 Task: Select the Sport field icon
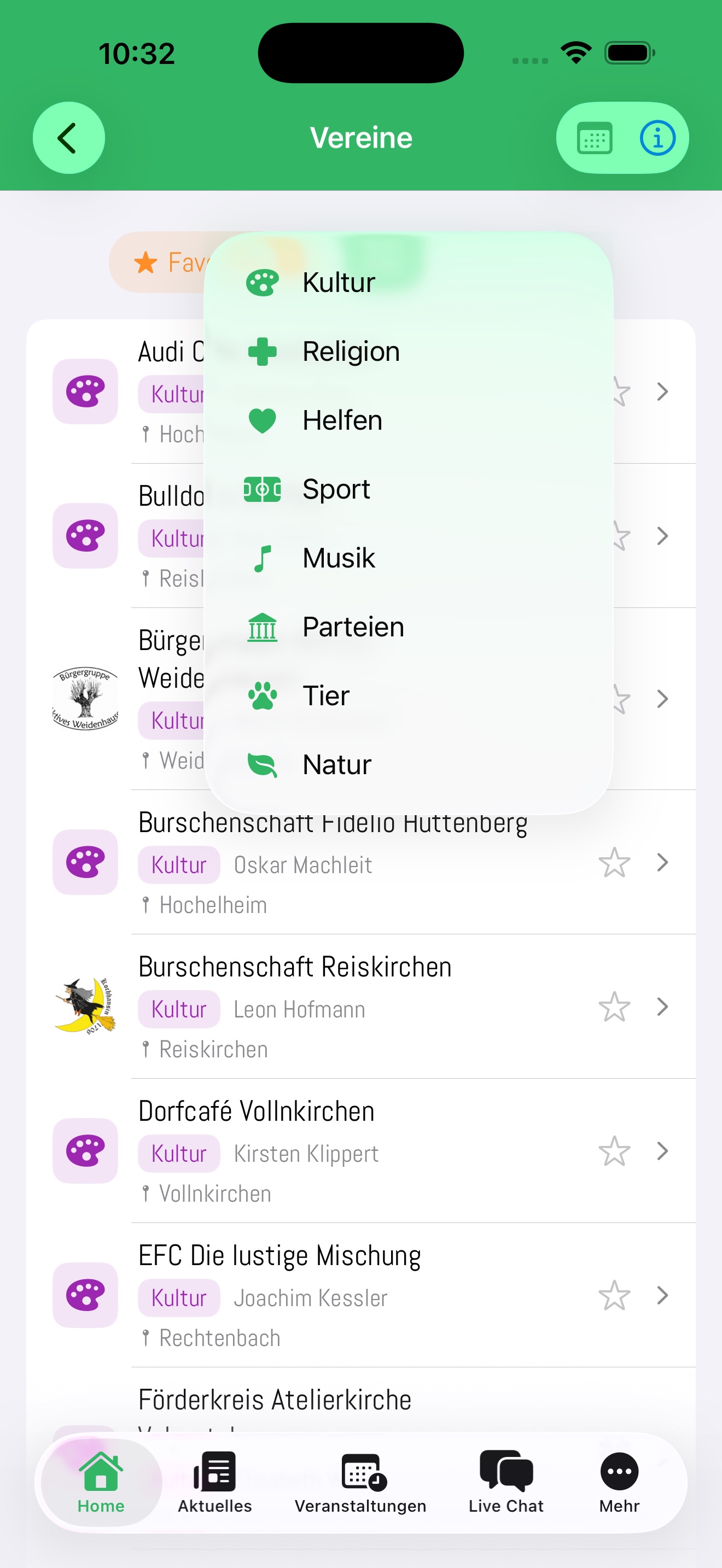262,488
